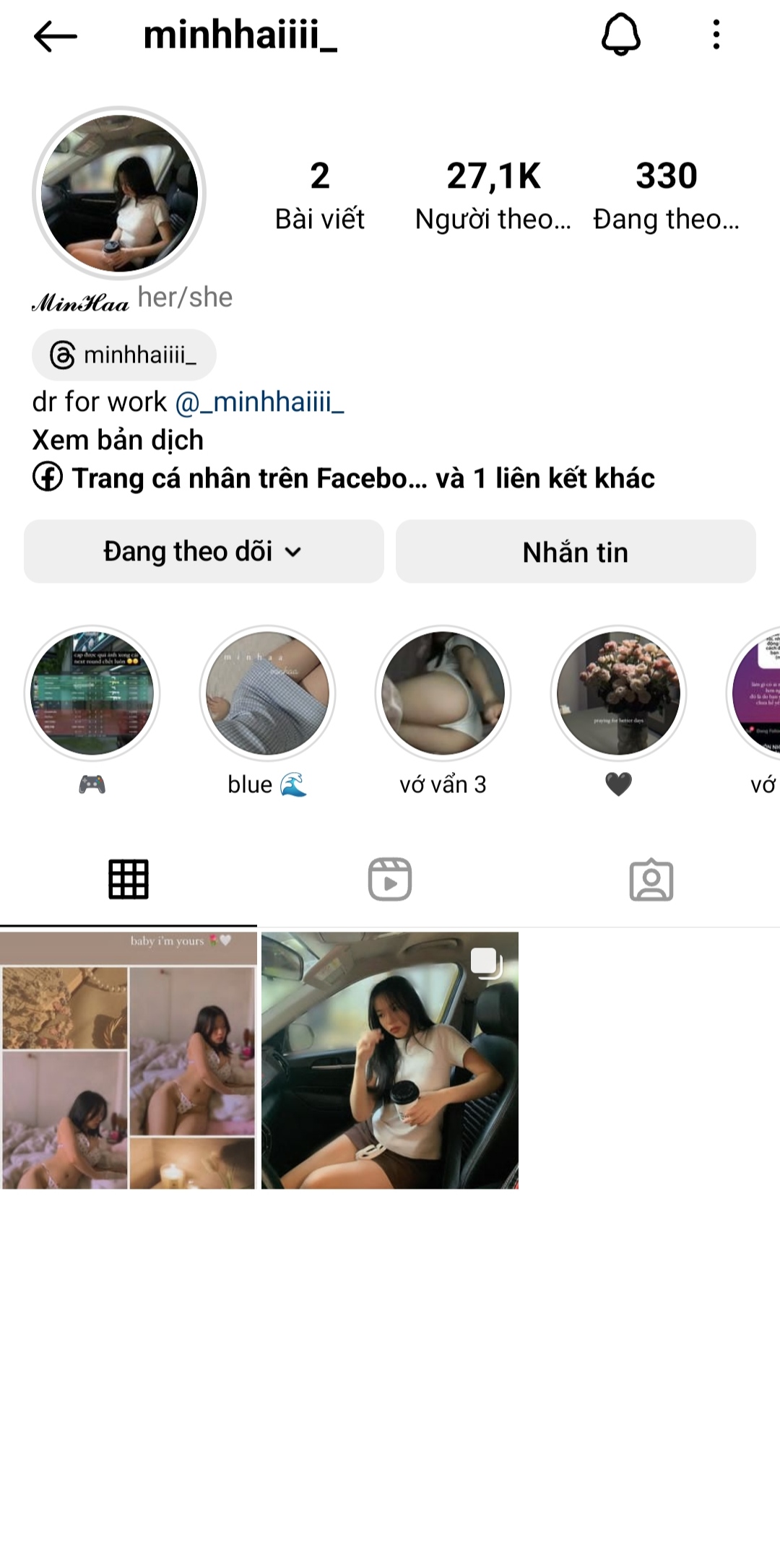Open the black heart highlight
Viewport: 780px width, 1568px height.
tap(618, 693)
